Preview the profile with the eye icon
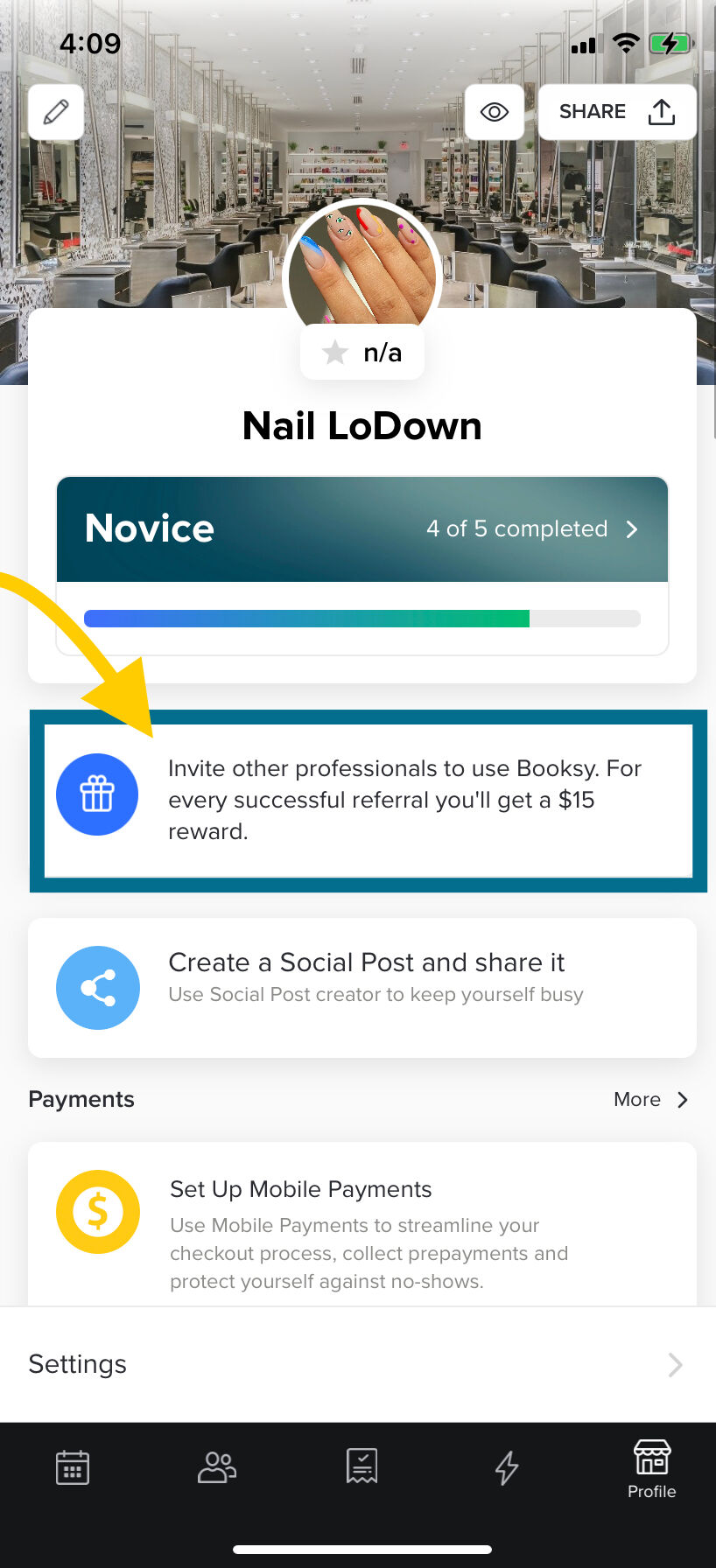Screen dimensions: 716x1568 coord(495,112)
